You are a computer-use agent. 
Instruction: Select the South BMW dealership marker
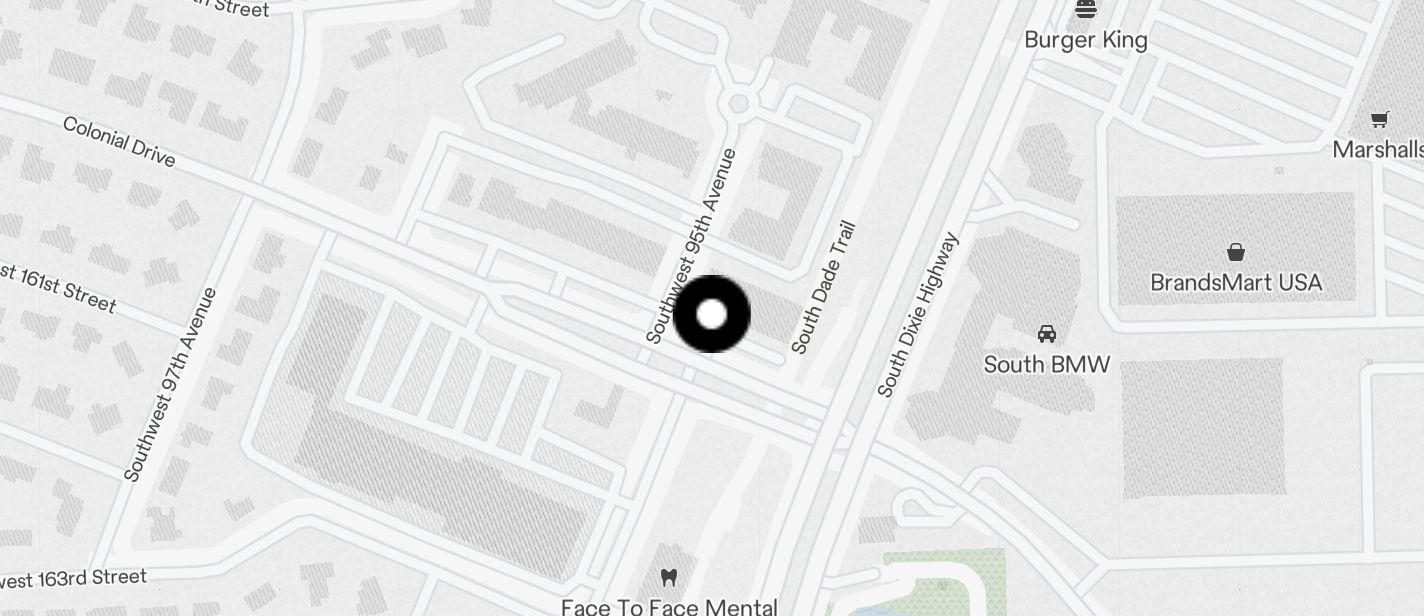[x=1047, y=334]
